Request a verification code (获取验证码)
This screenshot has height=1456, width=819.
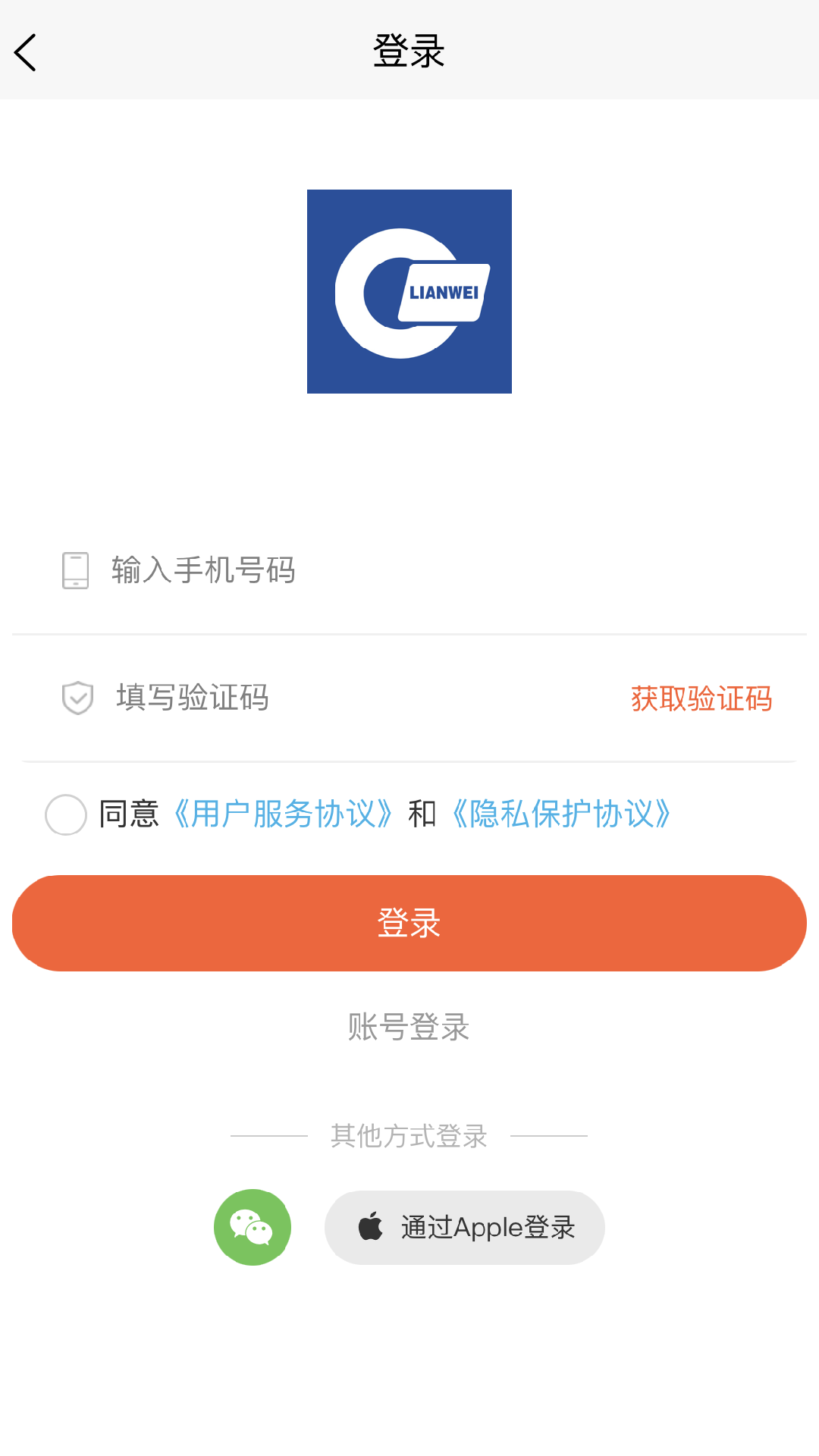point(701,698)
